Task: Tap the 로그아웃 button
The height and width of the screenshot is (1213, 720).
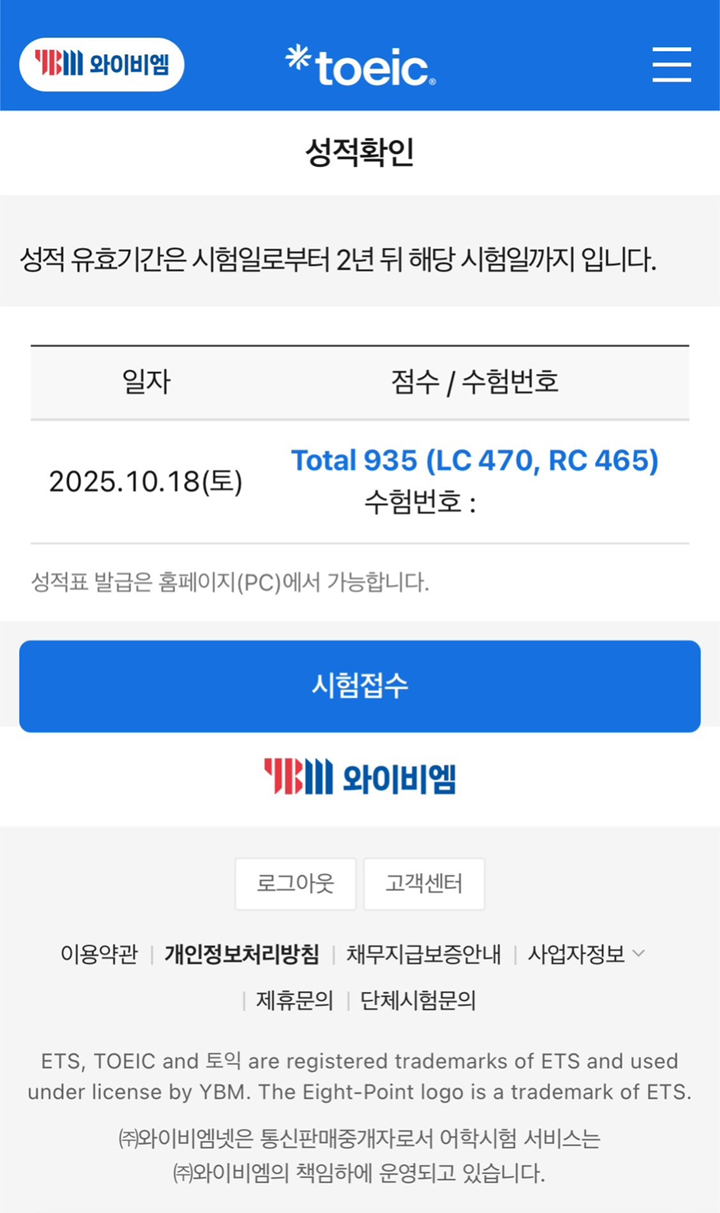Action: coord(295,884)
